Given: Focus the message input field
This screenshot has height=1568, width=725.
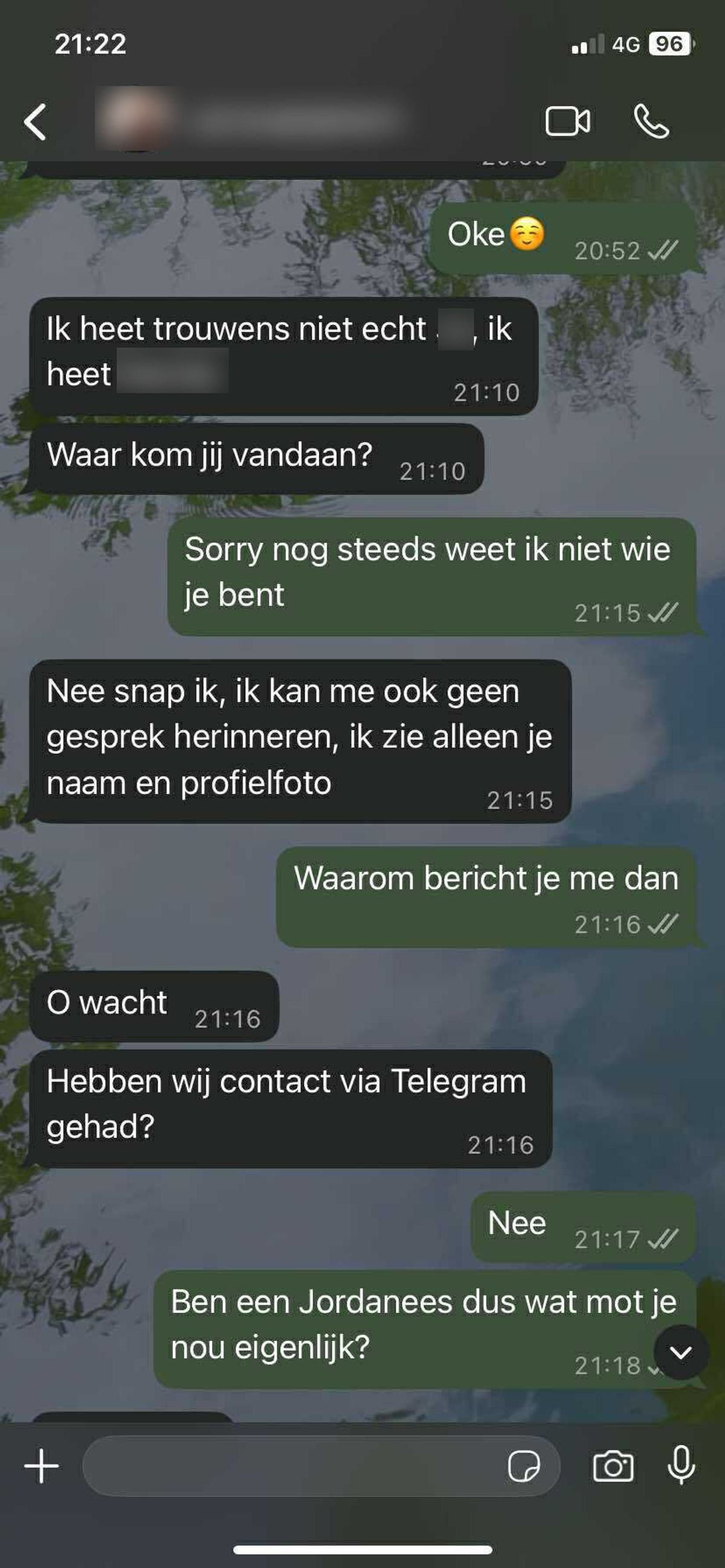Looking at the screenshot, I should [292, 1466].
